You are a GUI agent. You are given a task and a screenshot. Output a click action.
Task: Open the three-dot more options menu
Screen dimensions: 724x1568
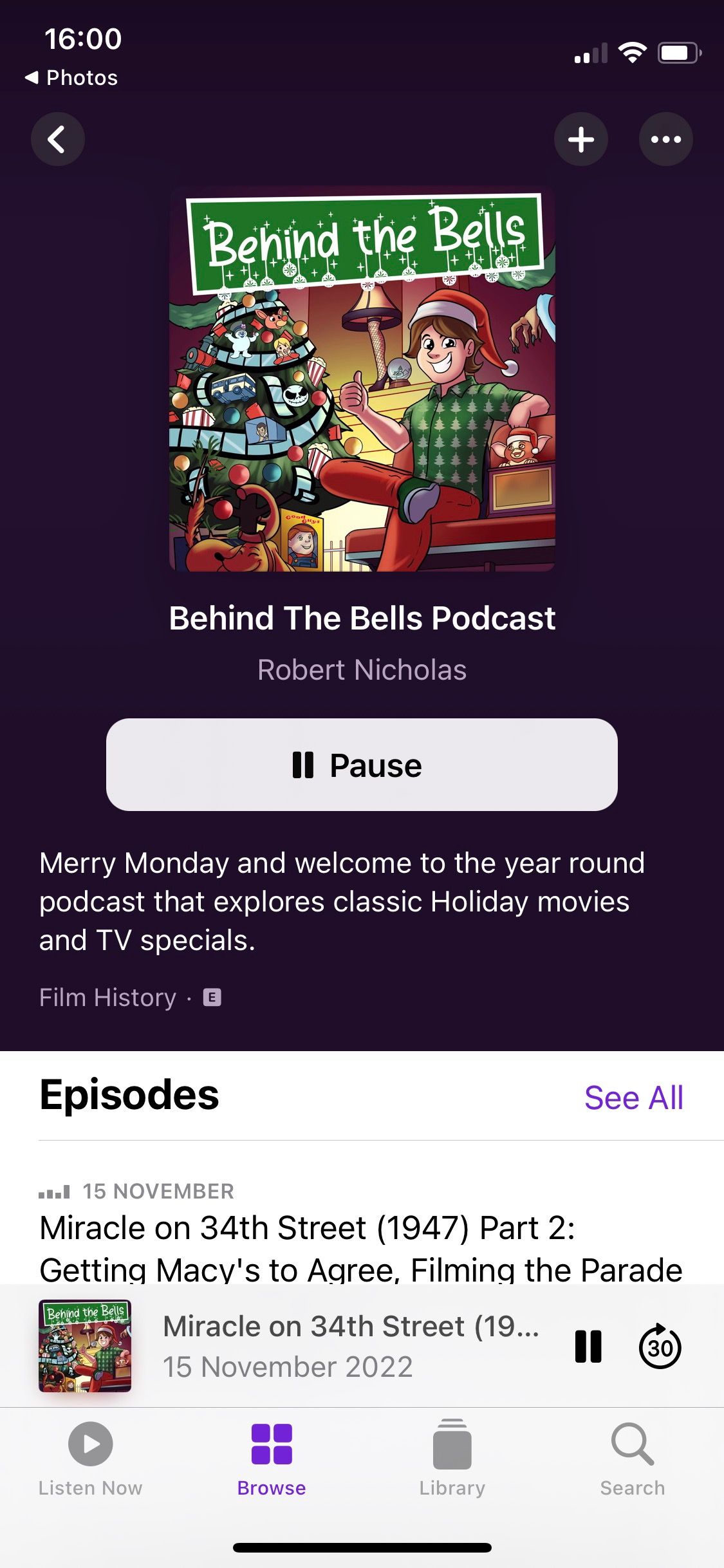(x=665, y=140)
